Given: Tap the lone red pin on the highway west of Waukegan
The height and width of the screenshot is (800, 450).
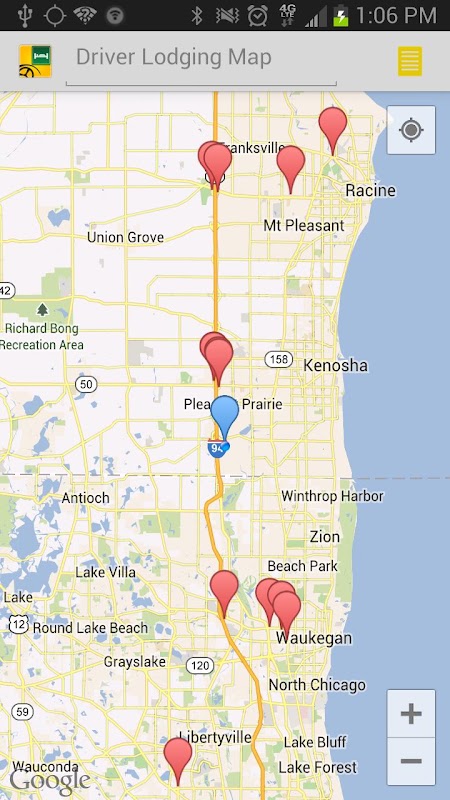Looking at the screenshot, I should pos(224,592).
